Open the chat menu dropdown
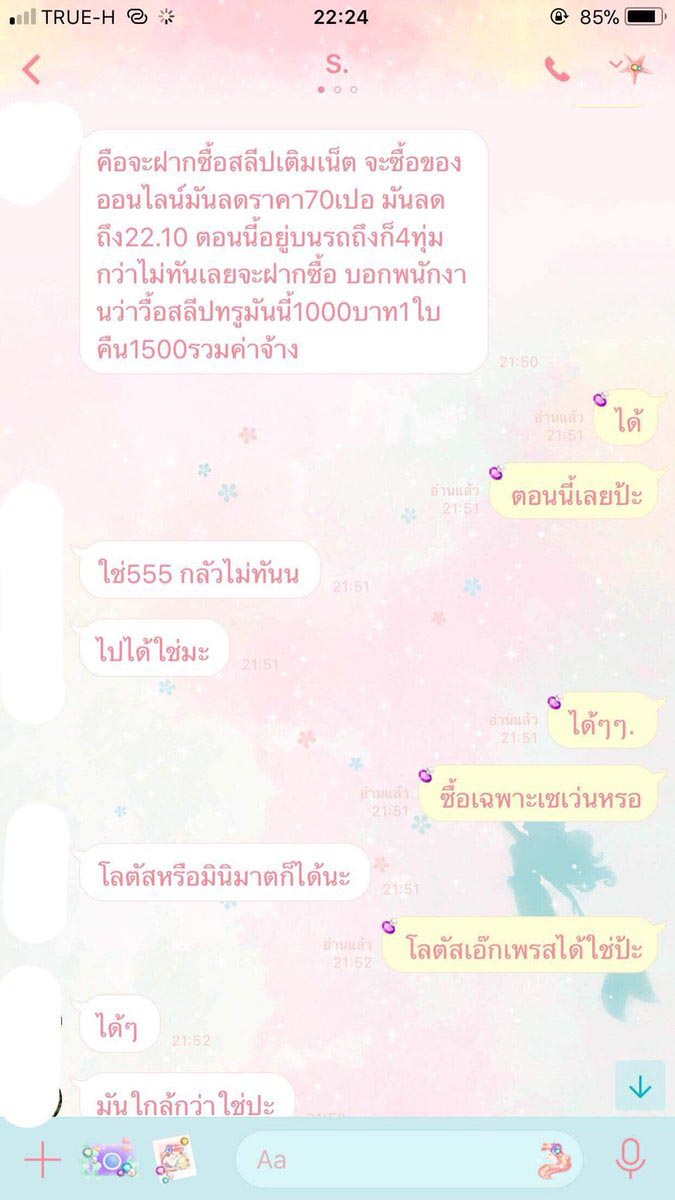675x1200 pixels. click(629, 67)
